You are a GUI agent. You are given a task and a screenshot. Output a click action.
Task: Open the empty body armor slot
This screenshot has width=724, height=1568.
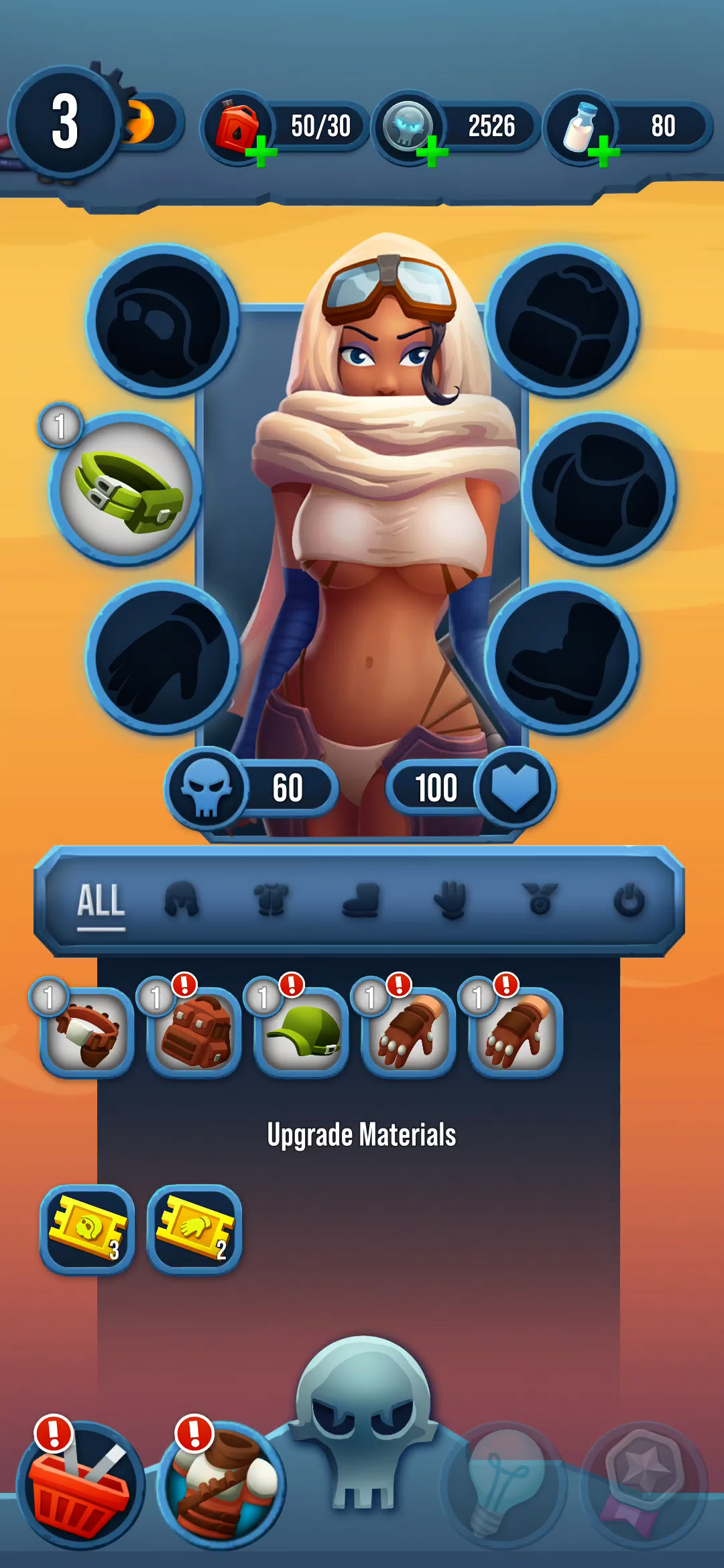coord(599,490)
